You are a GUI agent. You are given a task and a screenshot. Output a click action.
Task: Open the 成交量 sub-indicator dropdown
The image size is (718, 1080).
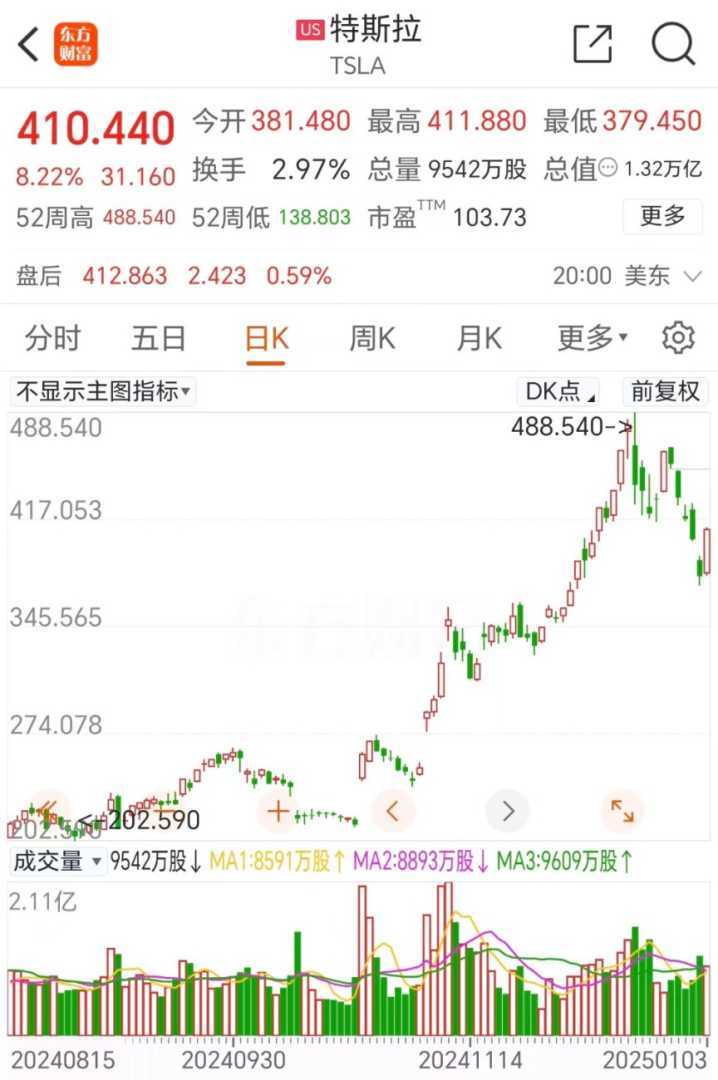57,861
